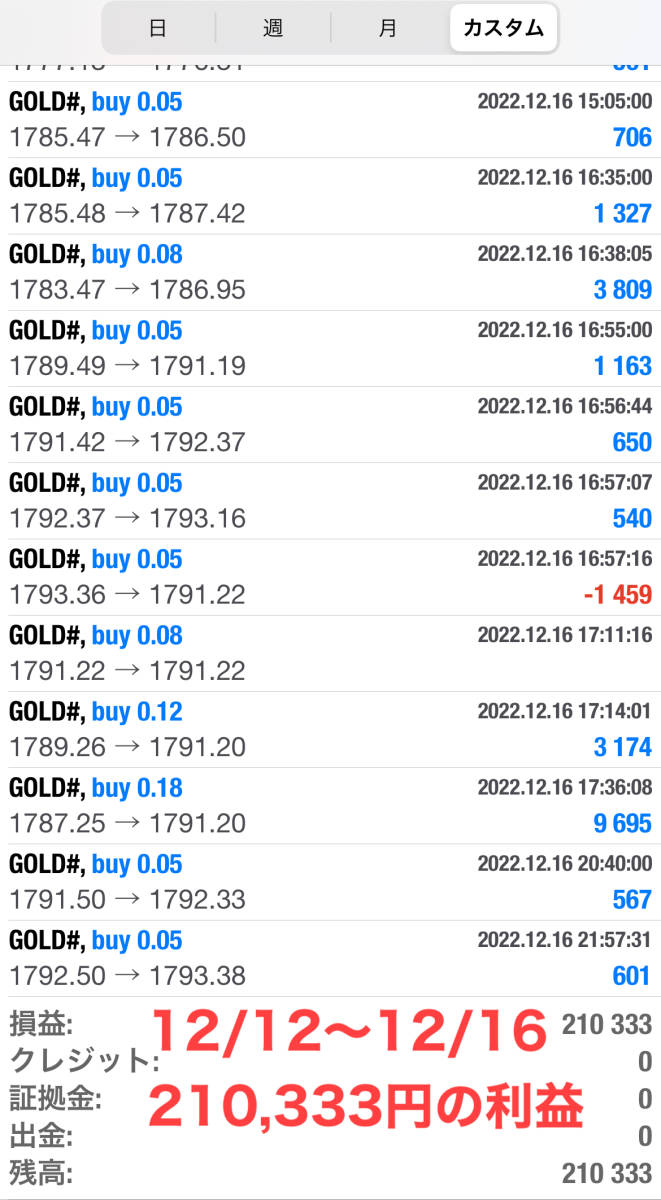Select the 月 period tab
Image resolution: width=661 pixels, height=1200 pixels.
[388, 28]
